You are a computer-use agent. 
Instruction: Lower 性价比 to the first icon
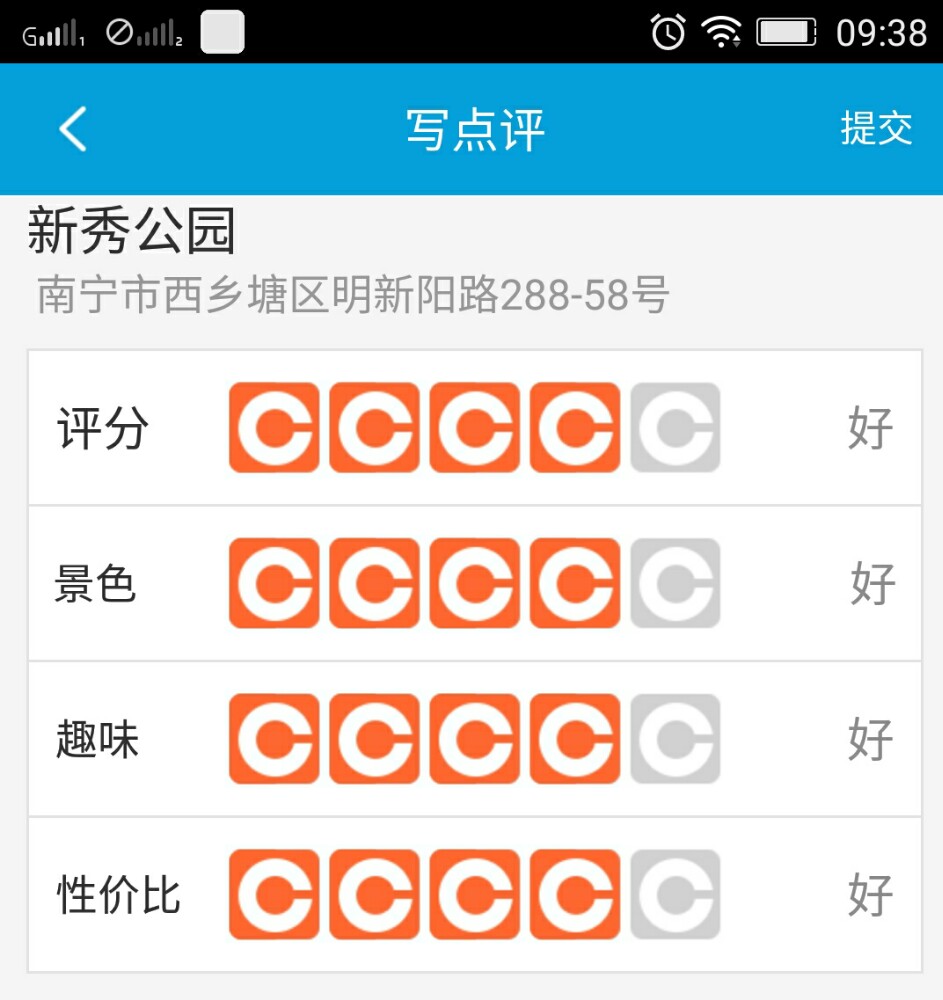point(274,895)
